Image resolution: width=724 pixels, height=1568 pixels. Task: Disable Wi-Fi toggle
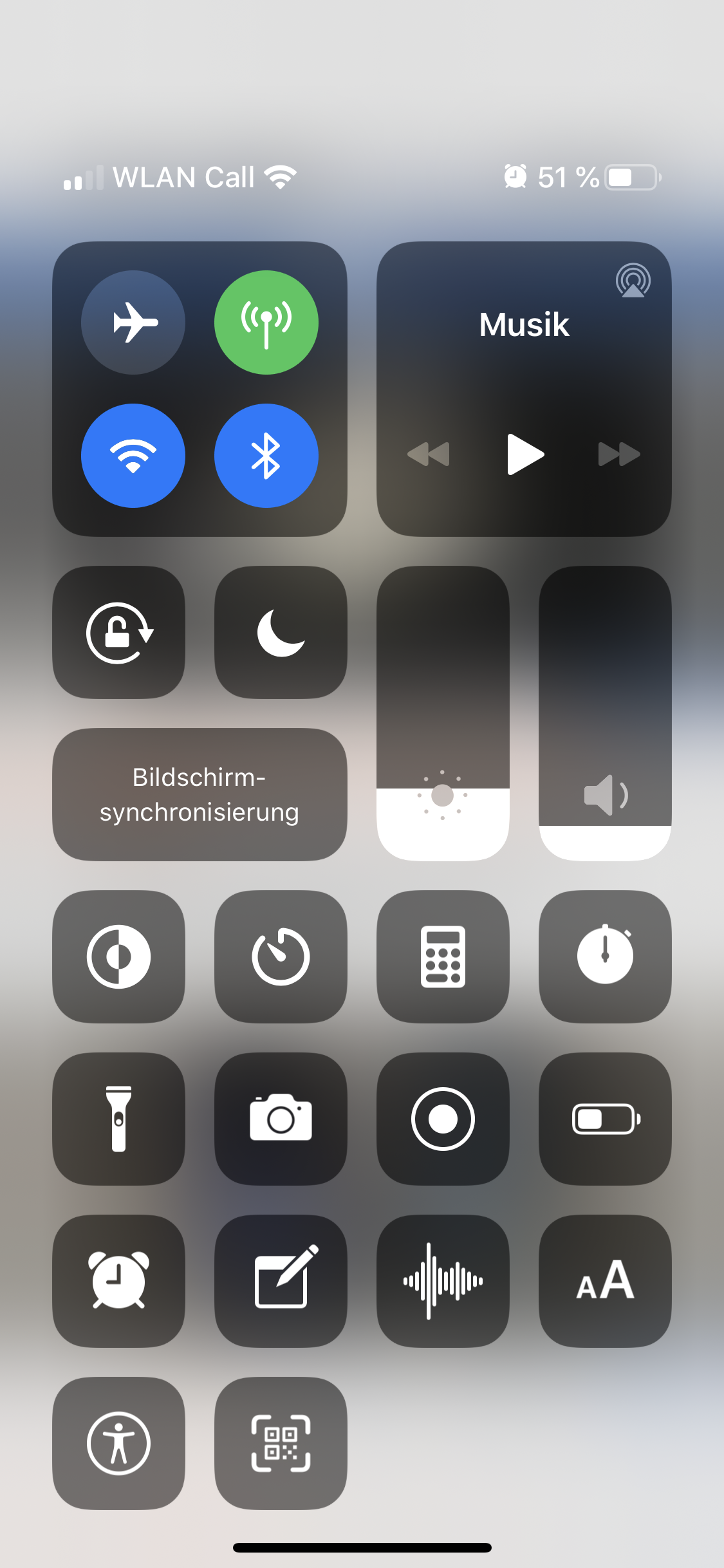click(133, 456)
